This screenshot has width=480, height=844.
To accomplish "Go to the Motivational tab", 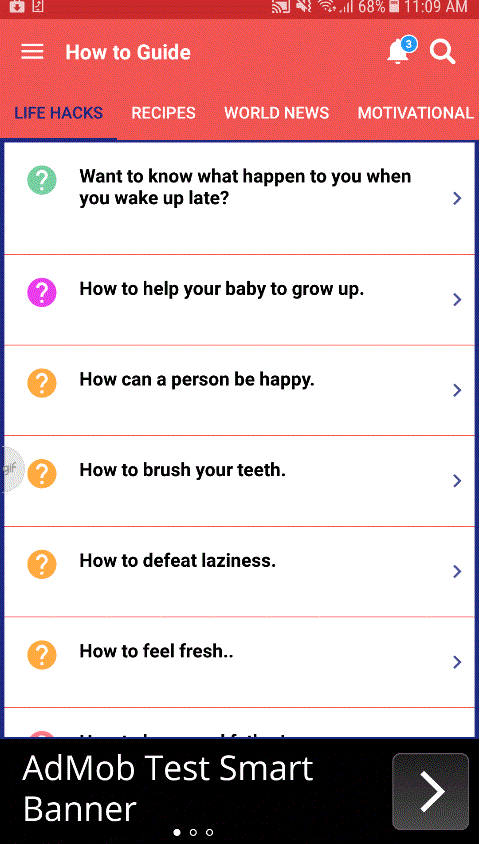I will pos(415,113).
